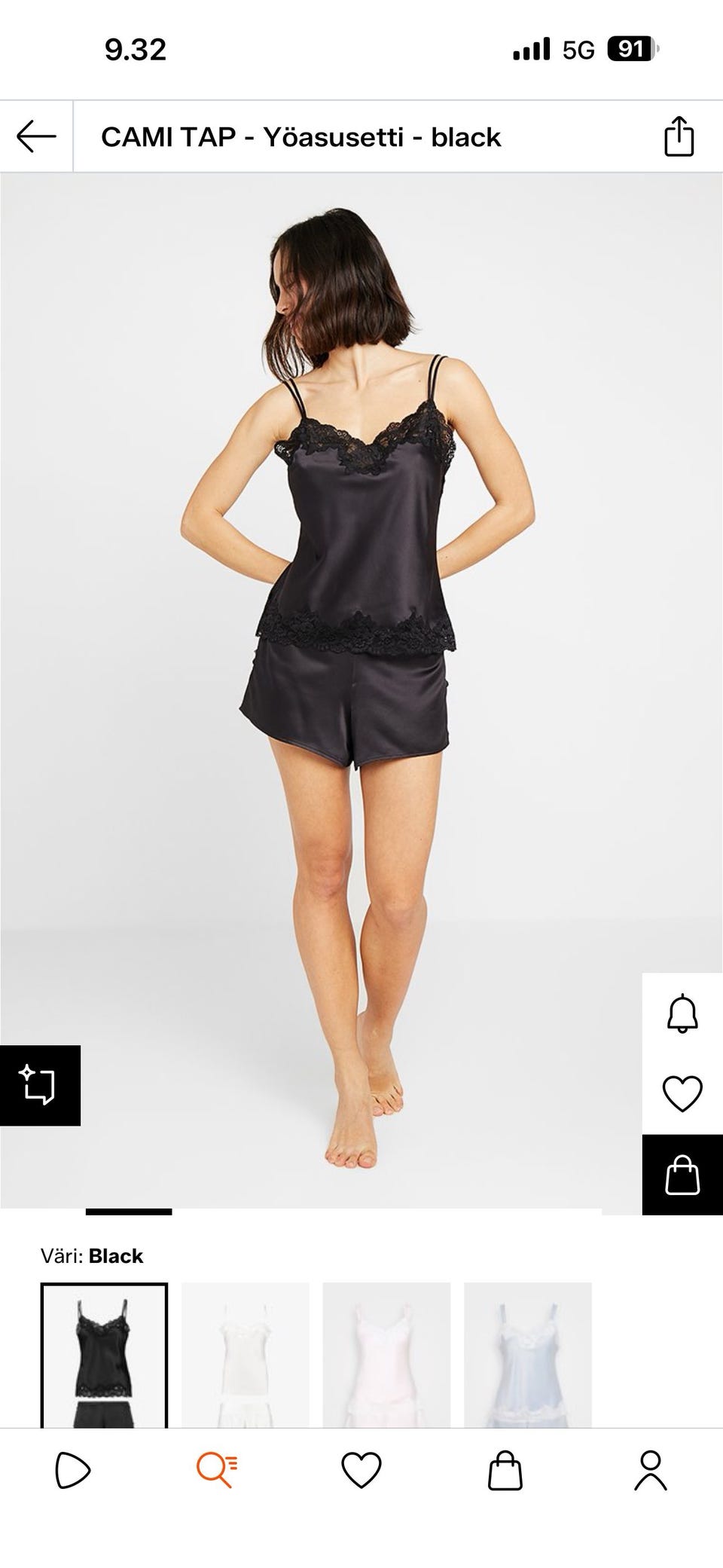Open the wishlist tab in bottom bar
Viewport: 723px width, 1568px height.
point(361,1472)
